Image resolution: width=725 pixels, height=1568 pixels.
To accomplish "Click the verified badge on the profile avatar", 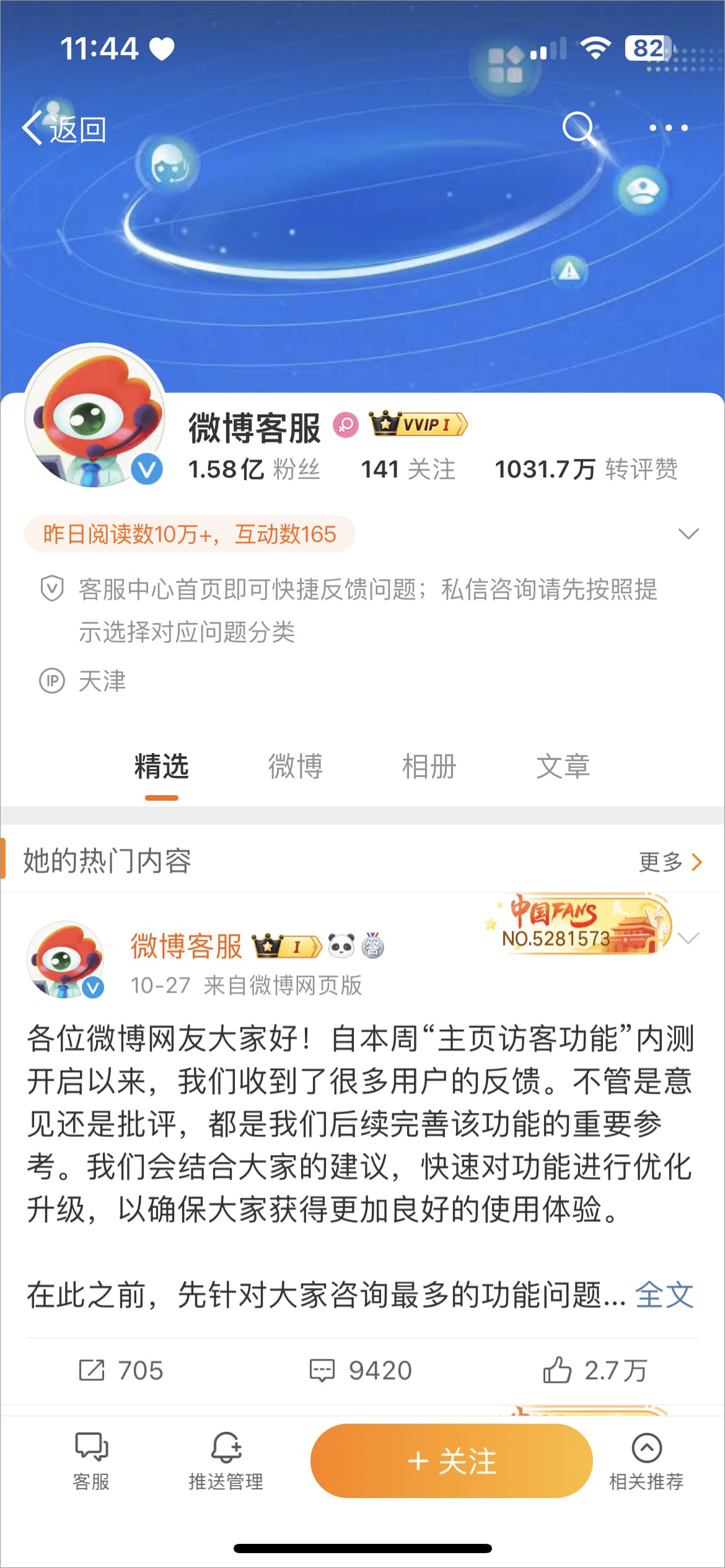I will pos(146,469).
